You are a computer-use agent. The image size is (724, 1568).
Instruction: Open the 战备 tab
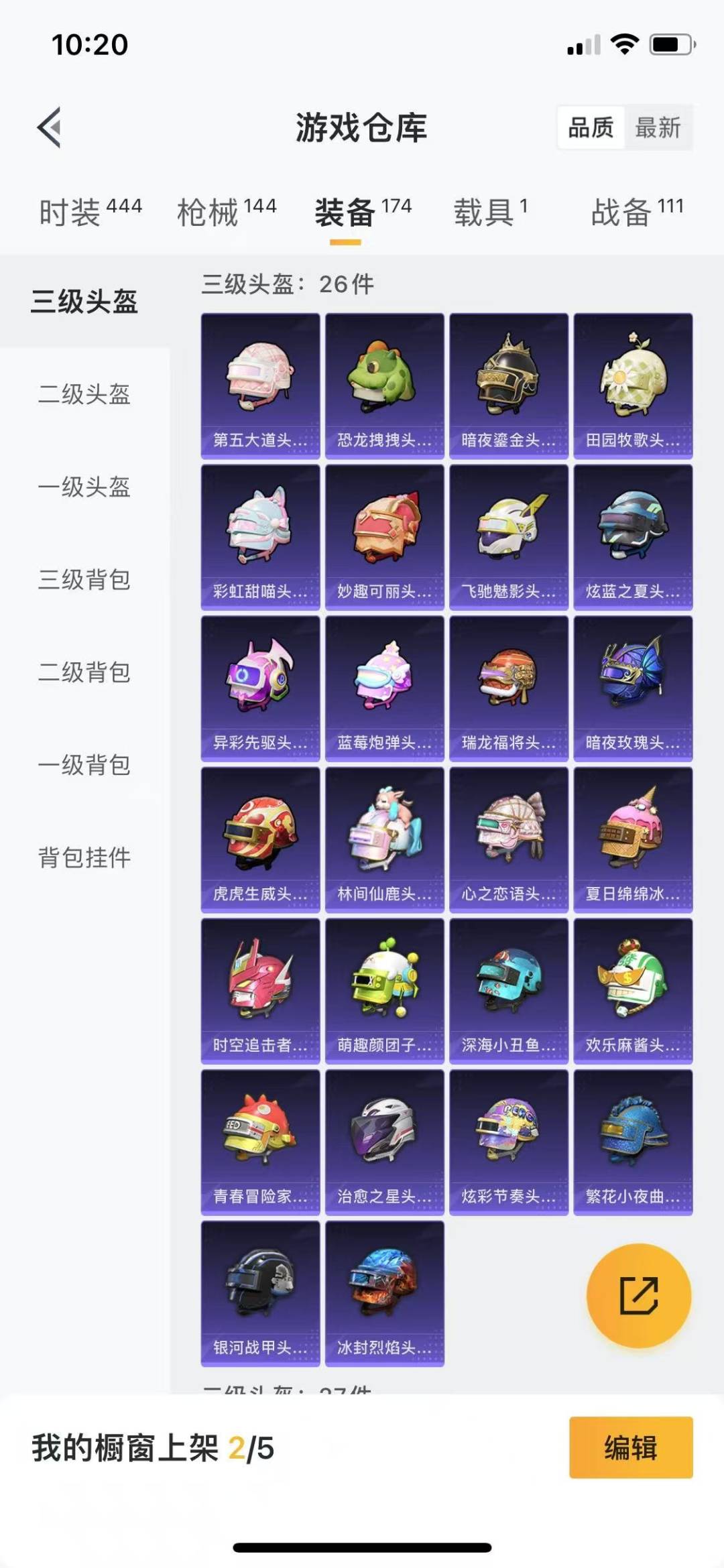tap(638, 212)
